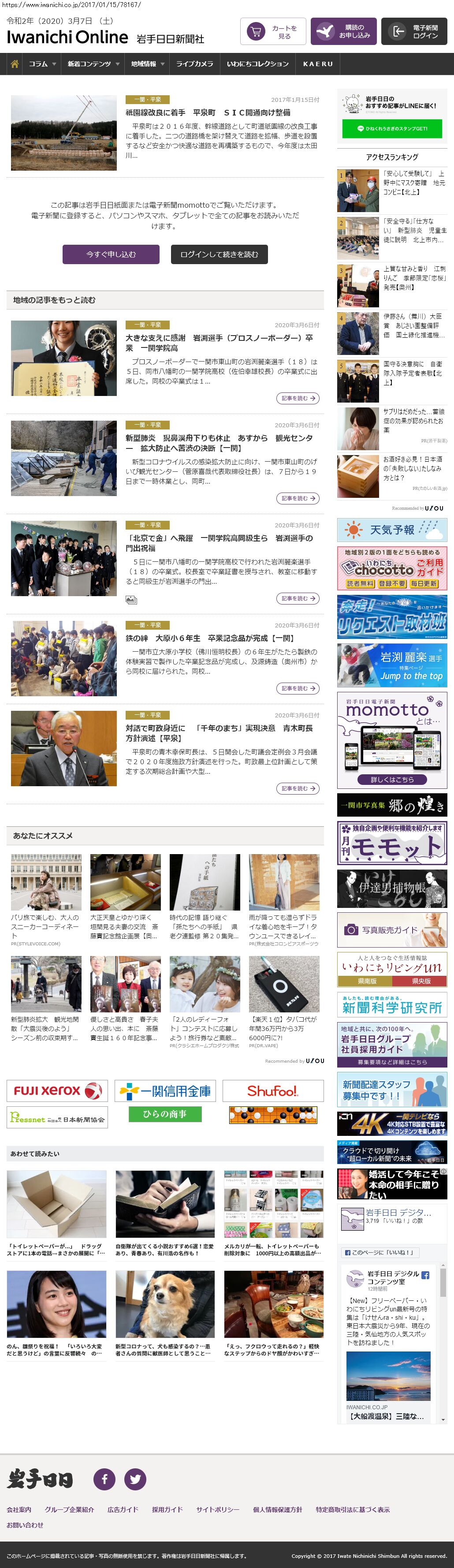Open the ライブカメラ page
This screenshot has width=454, height=1568.
[x=194, y=64]
